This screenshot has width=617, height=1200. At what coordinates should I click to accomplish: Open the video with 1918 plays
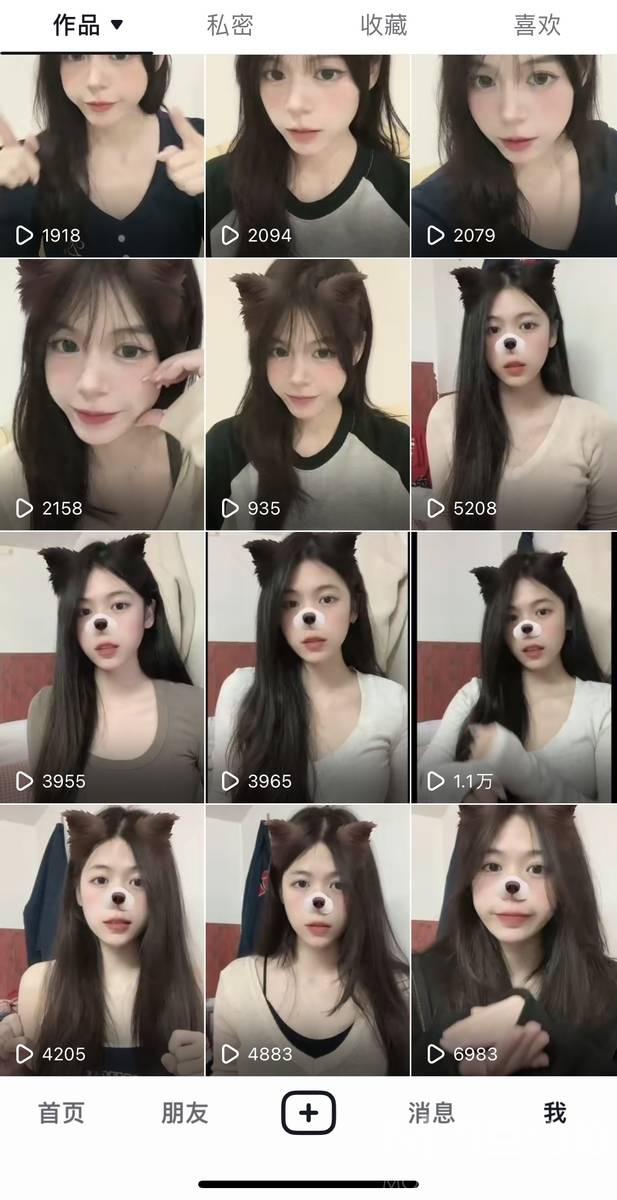click(x=102, y=155)
